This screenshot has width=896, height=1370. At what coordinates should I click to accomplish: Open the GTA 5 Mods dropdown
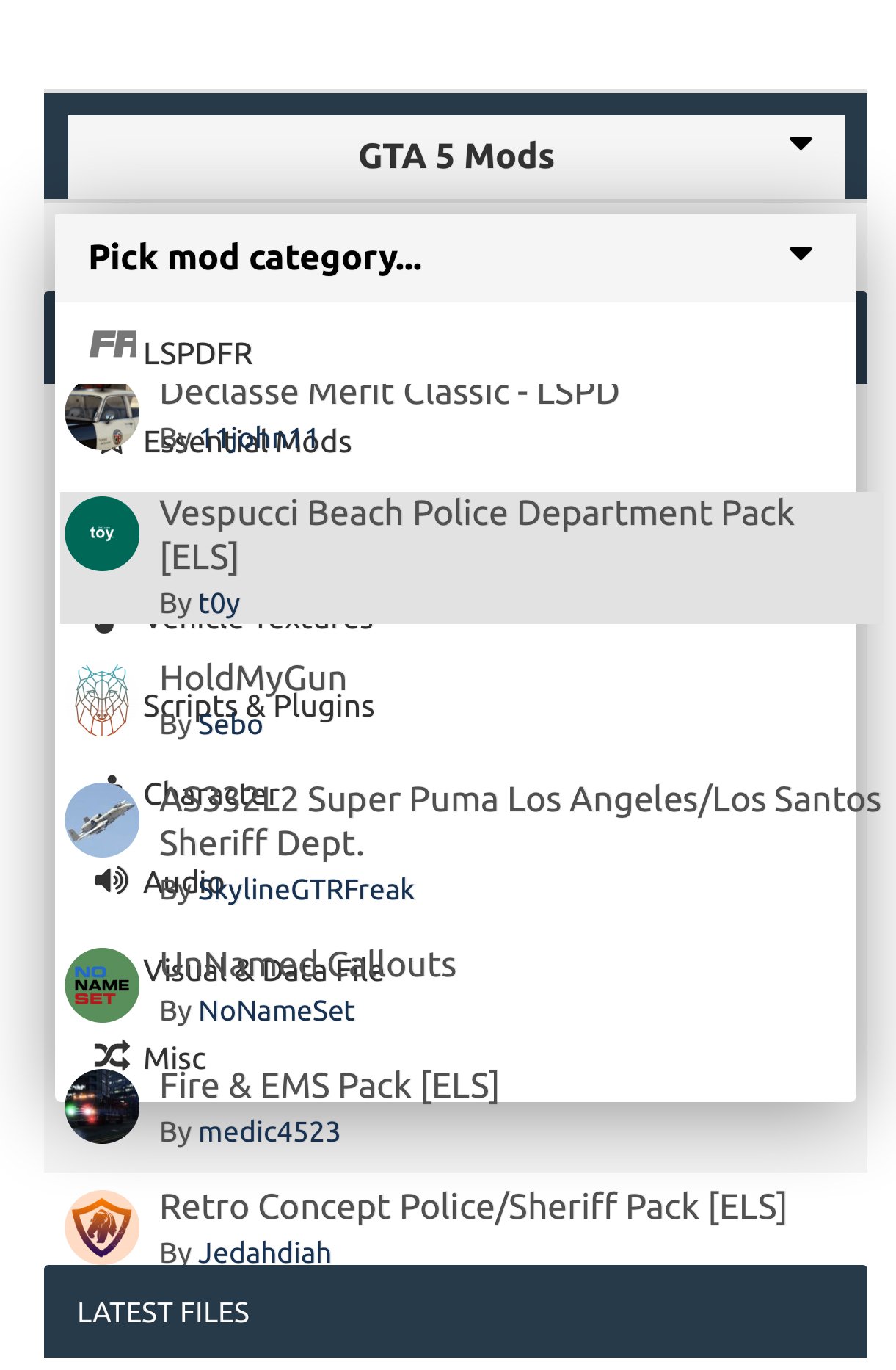click(456, 156)
